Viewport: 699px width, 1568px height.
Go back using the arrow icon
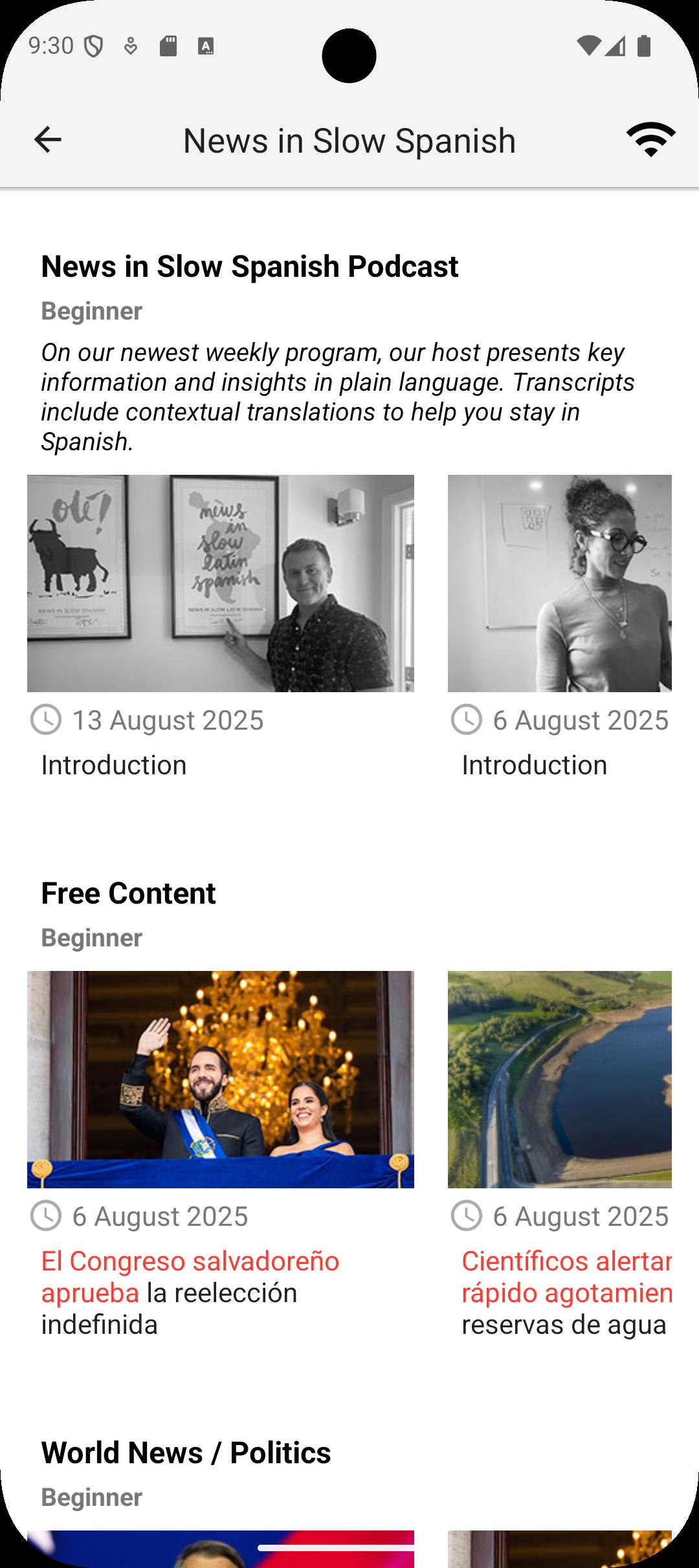click(47, 140)
